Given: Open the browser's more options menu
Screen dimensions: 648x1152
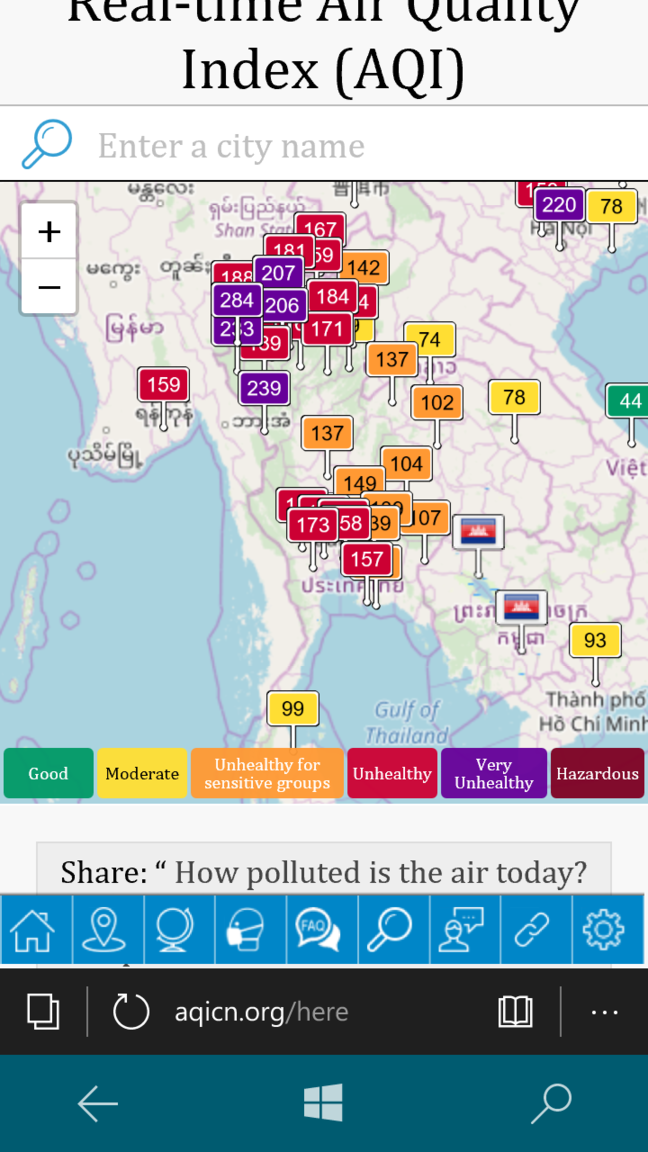Looking at the screenshot, I should (x=605, y=1012).
